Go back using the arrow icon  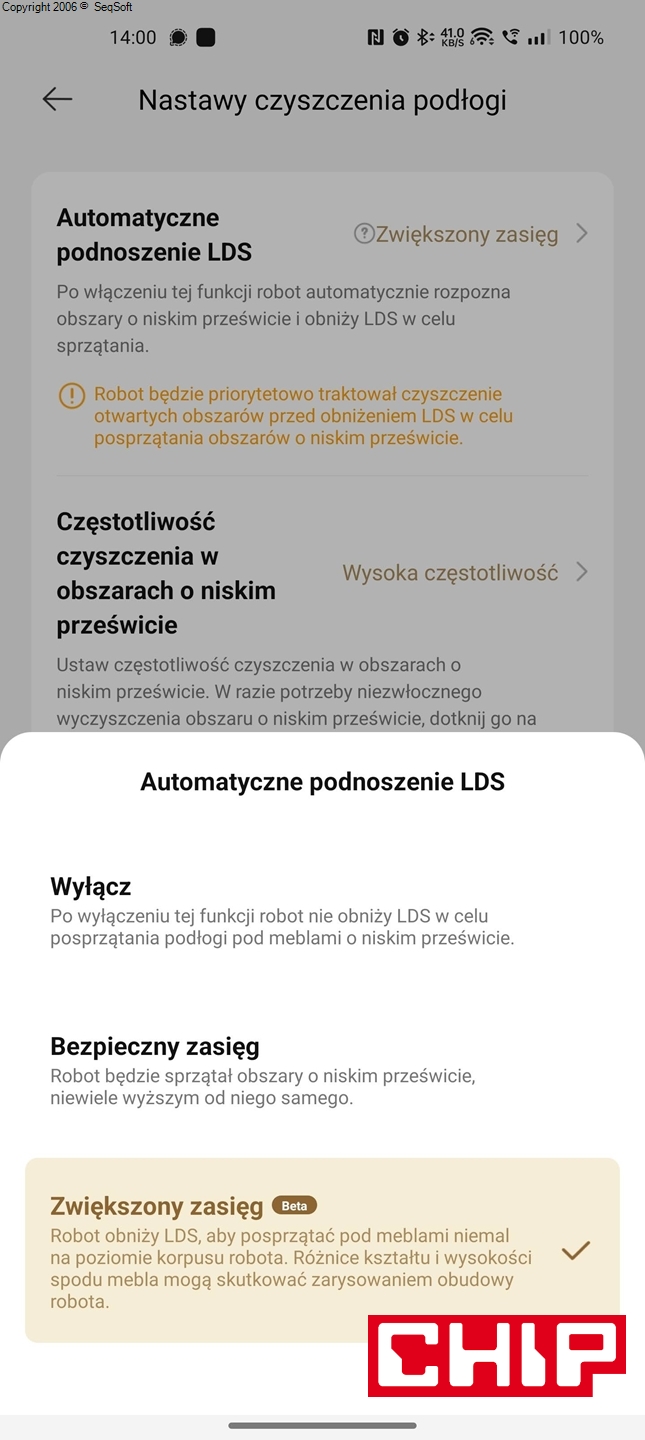coord(57,99)
